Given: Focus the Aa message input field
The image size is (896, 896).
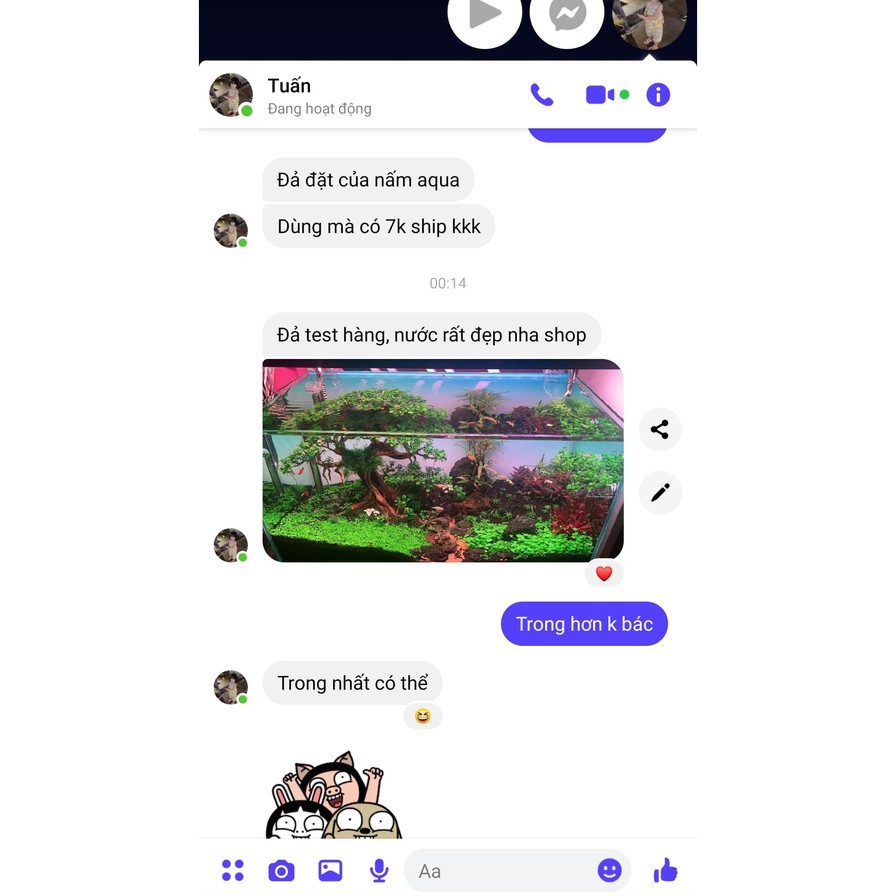Looking at the screenshot, I should click(500, 870).
